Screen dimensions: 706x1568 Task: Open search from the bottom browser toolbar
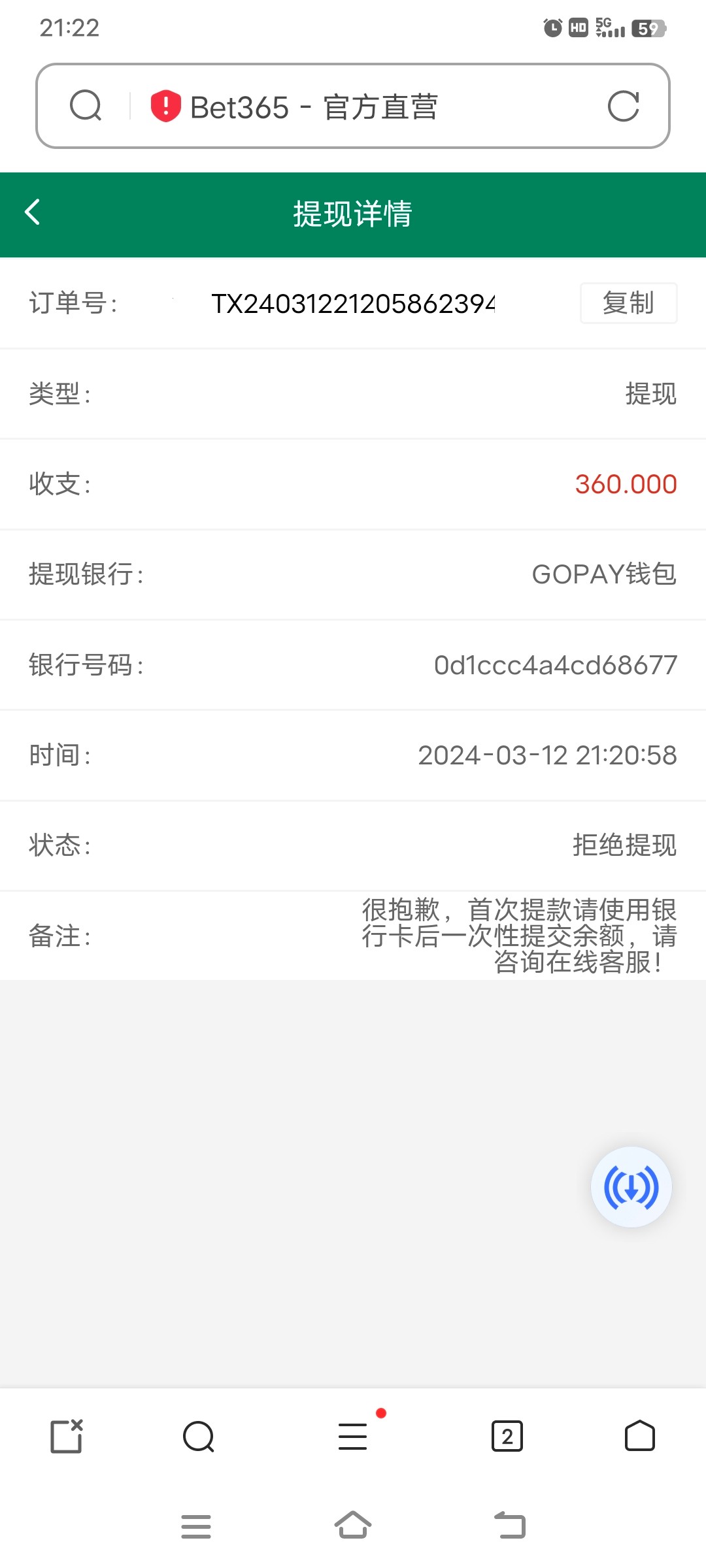199,1436
